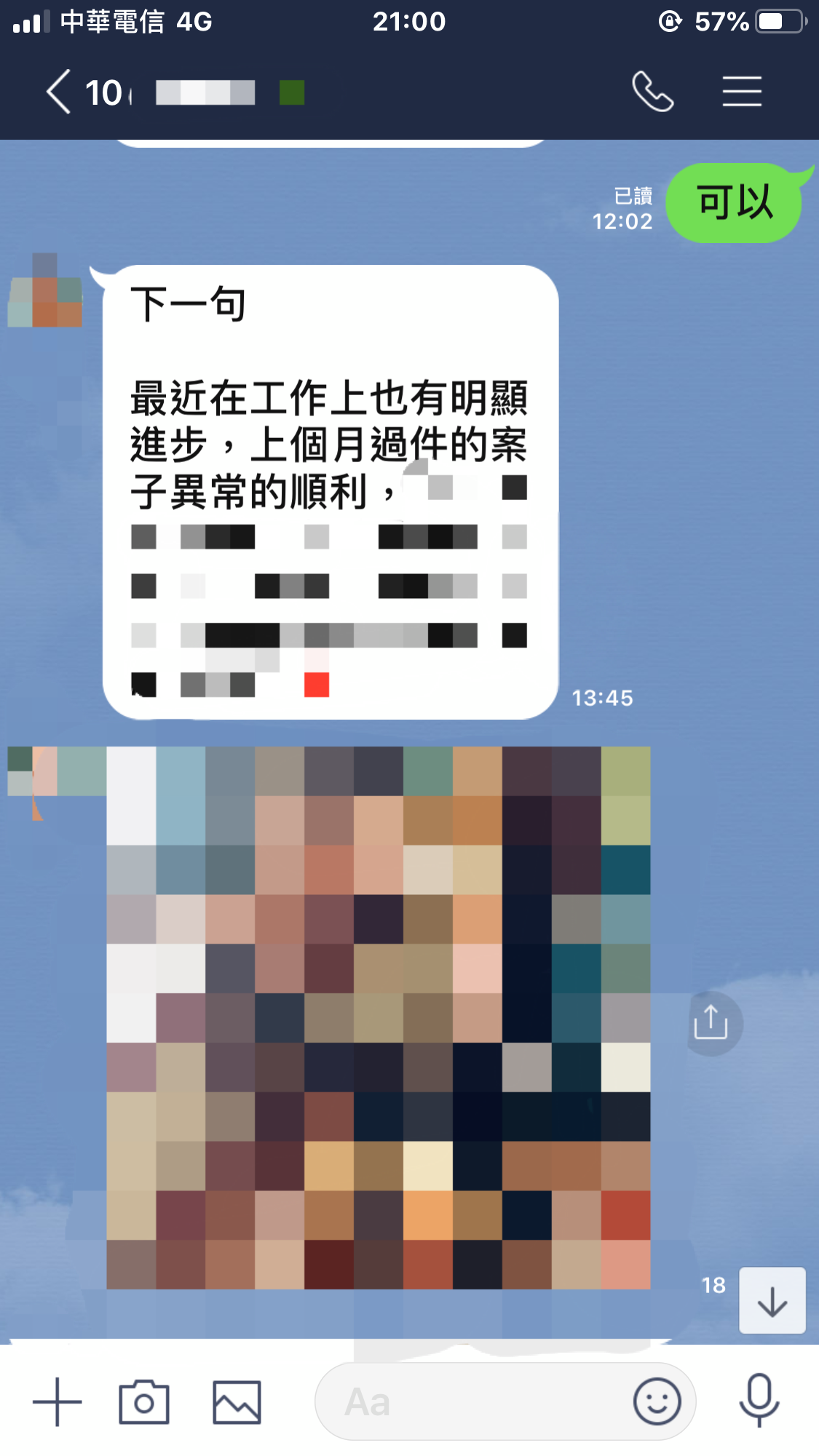This screenshot has height=1456, width=819.
Task: Start a voice call
Action: pyautogui.click(x=652, y=92)
